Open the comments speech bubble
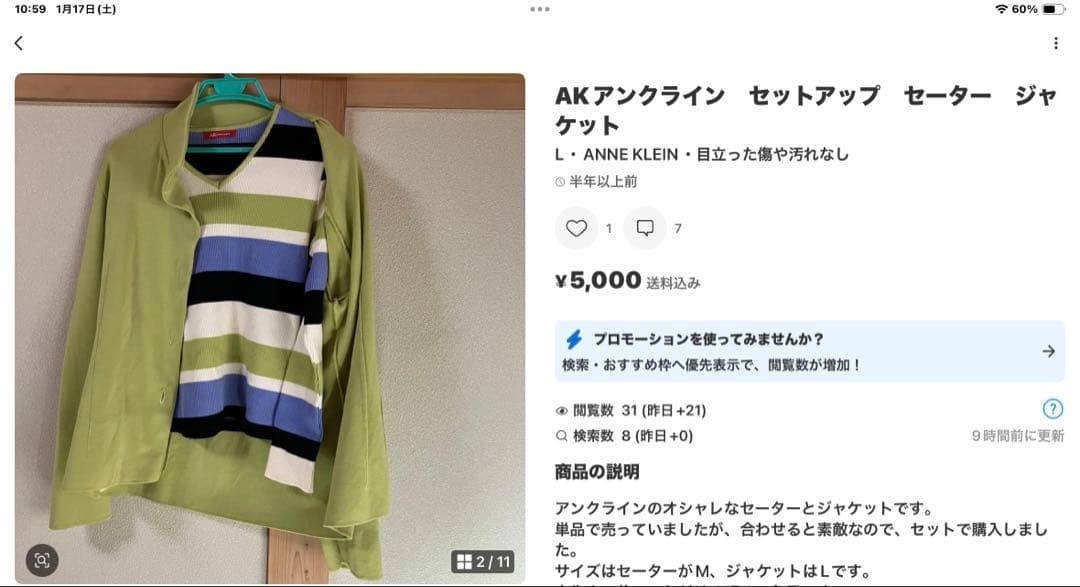 (x=645, y=228)
